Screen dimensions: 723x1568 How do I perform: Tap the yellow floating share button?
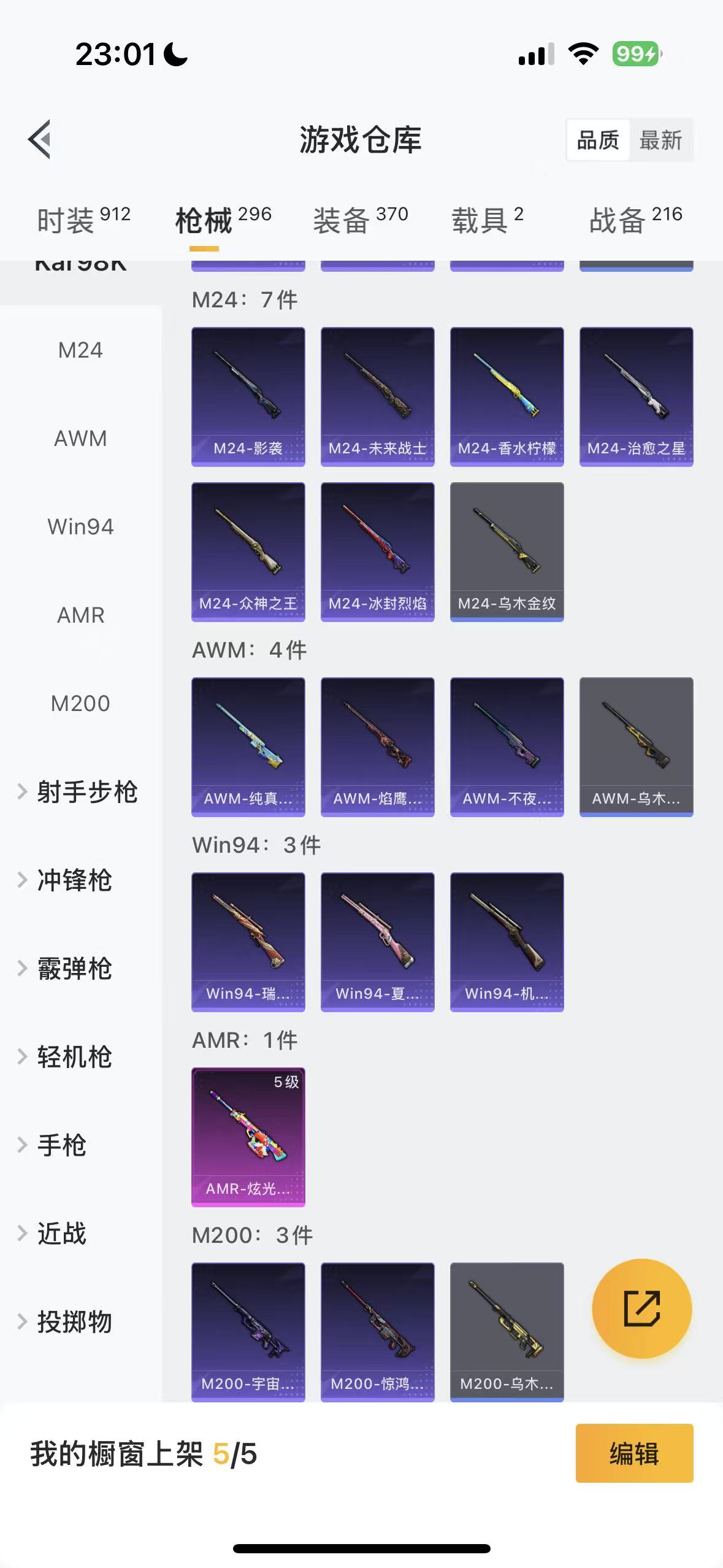coord(641,1309)
